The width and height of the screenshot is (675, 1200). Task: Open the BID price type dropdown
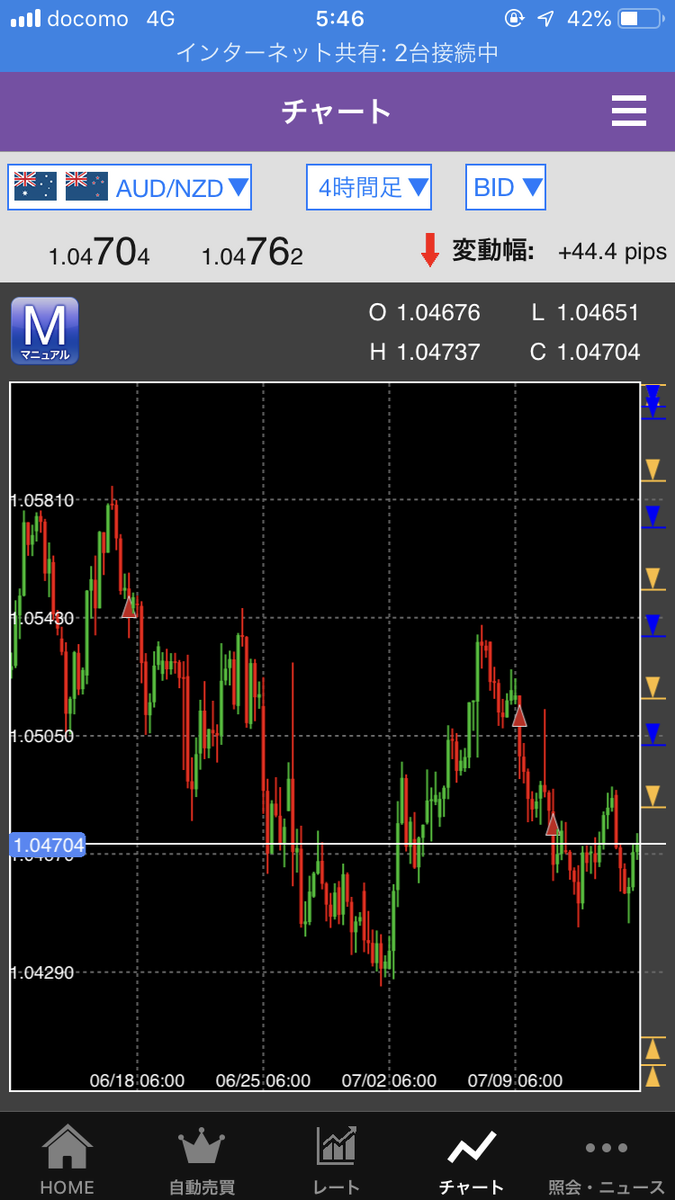[x=506, y=187]
